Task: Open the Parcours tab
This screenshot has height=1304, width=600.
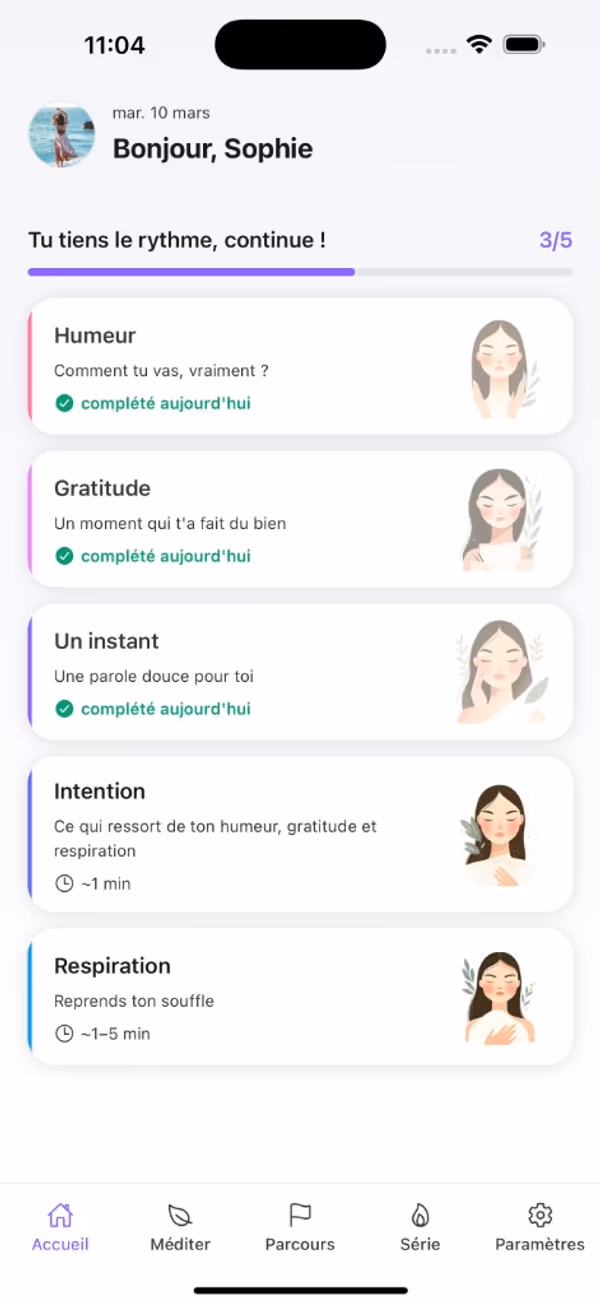Action: coord(300,1227)
